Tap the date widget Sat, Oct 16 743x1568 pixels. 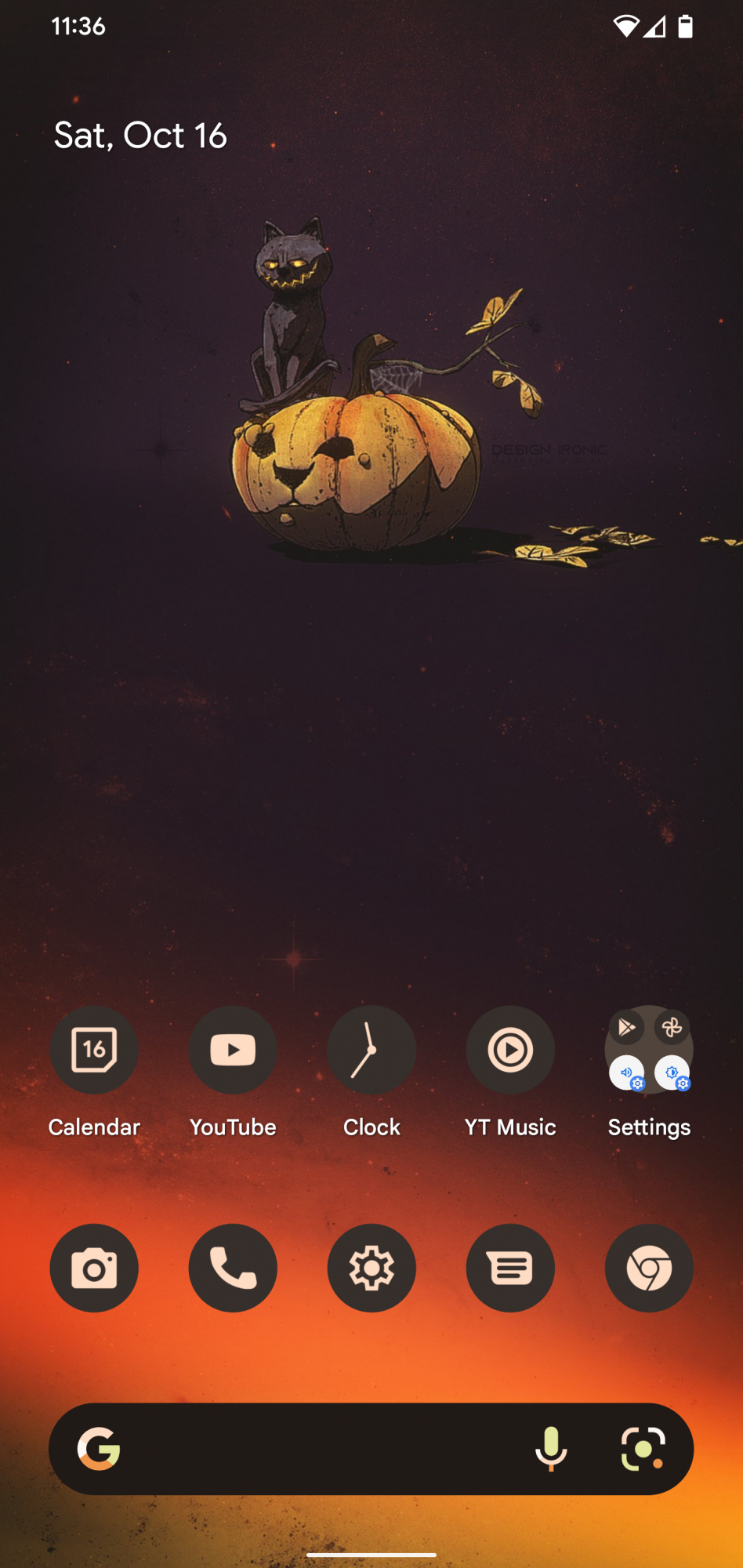click(x=140, y=136)
